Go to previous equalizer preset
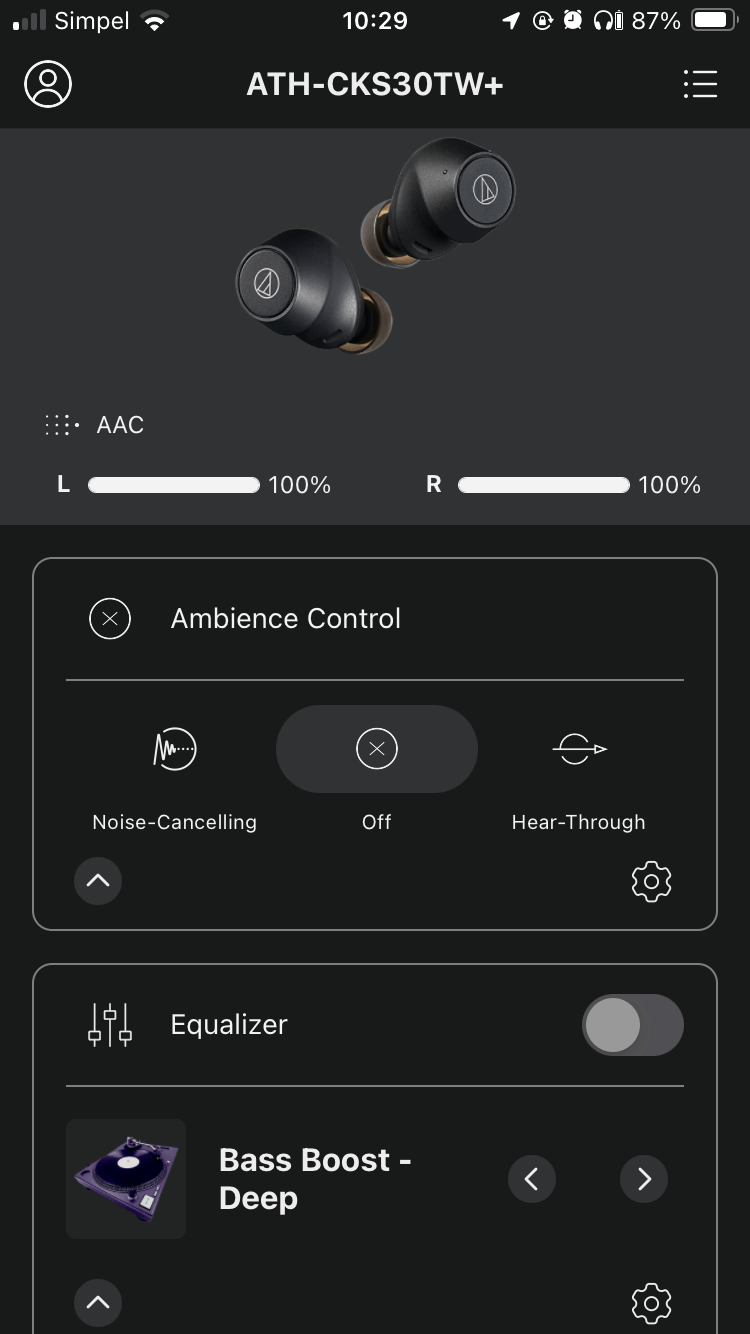 click(x=531, y=1179)
